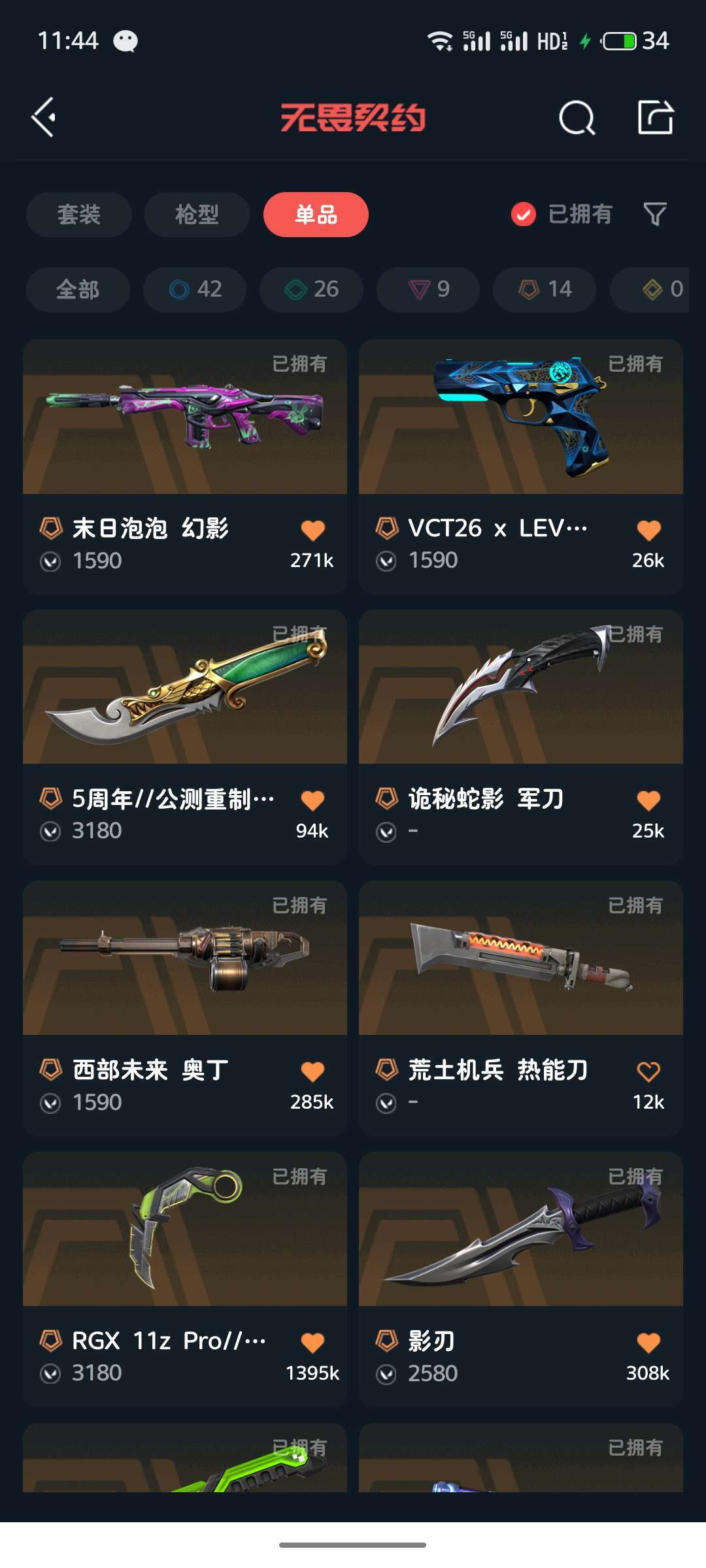Open the funnel filter icon
This screenshot has height=1568, width=706.
coord(654,214)
